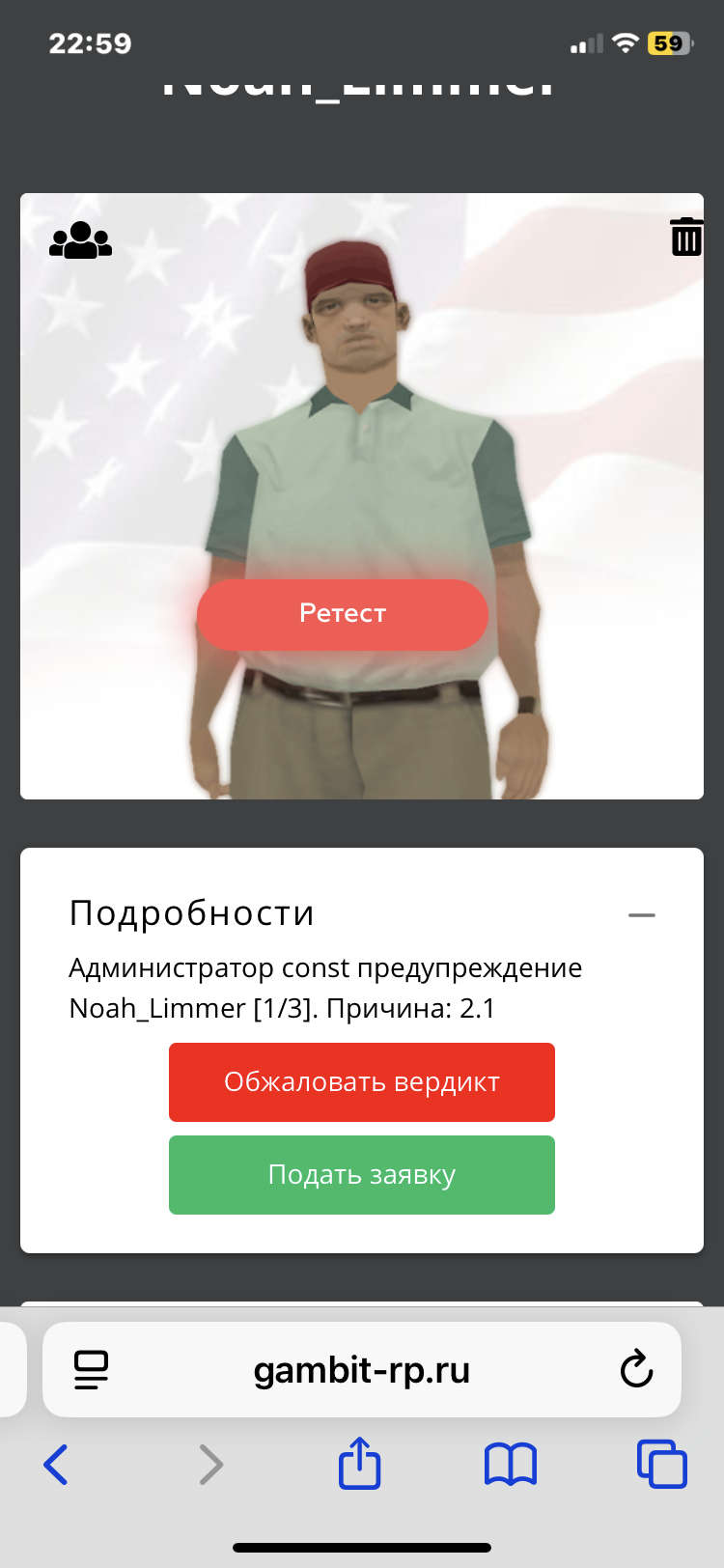Tap Подать заявку button
724x1568 pixels.
click(362, 1175)
